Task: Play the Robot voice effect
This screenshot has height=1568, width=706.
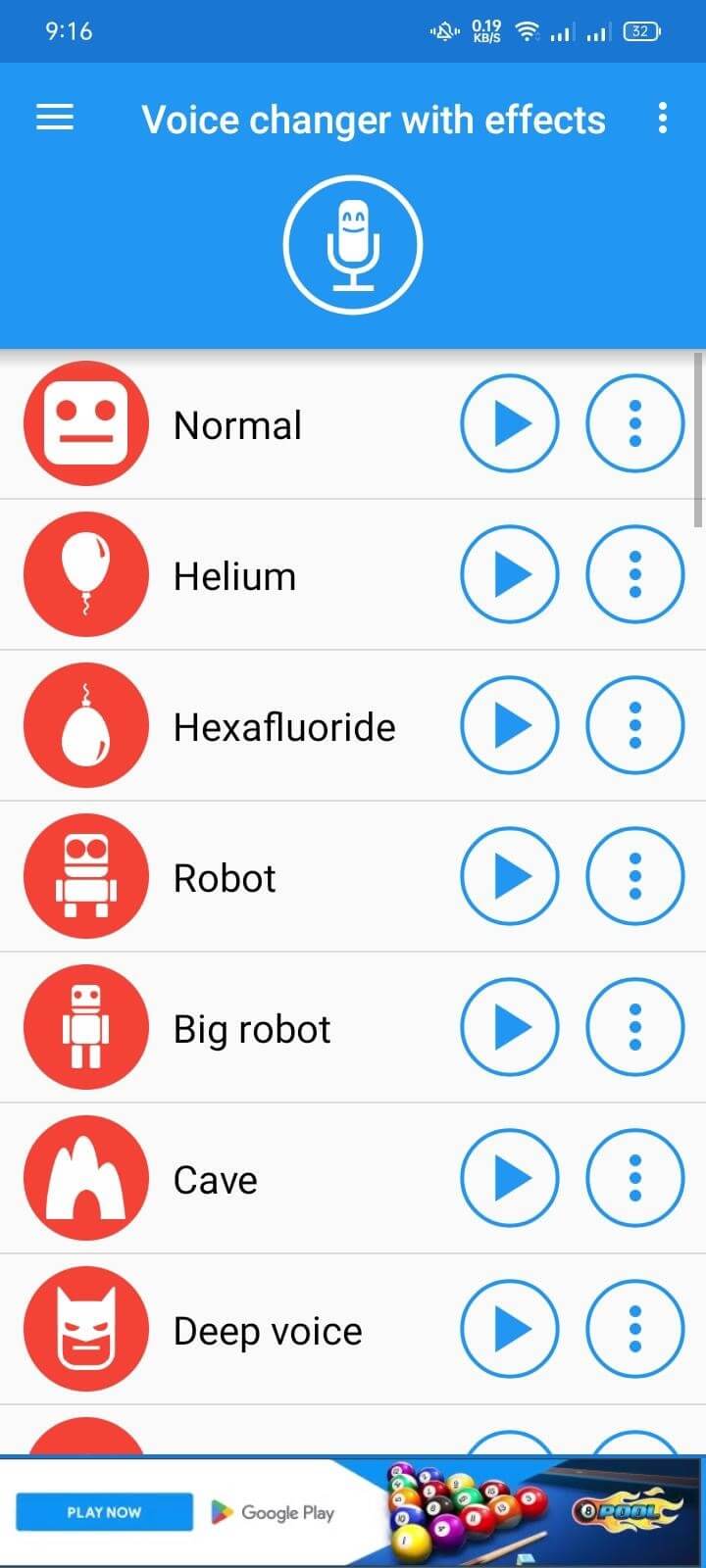Action: (x=510, y=877)
